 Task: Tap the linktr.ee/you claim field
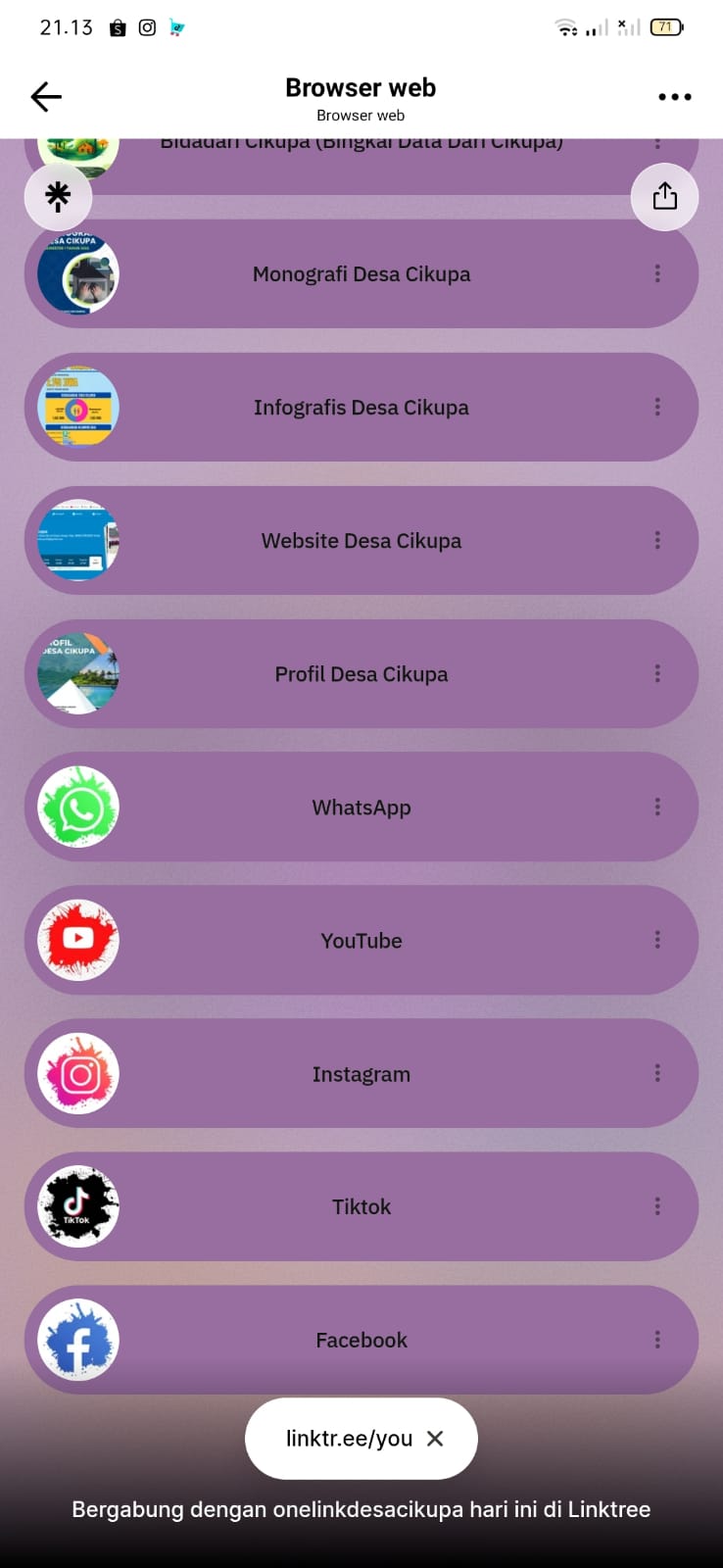(348, 1439)
